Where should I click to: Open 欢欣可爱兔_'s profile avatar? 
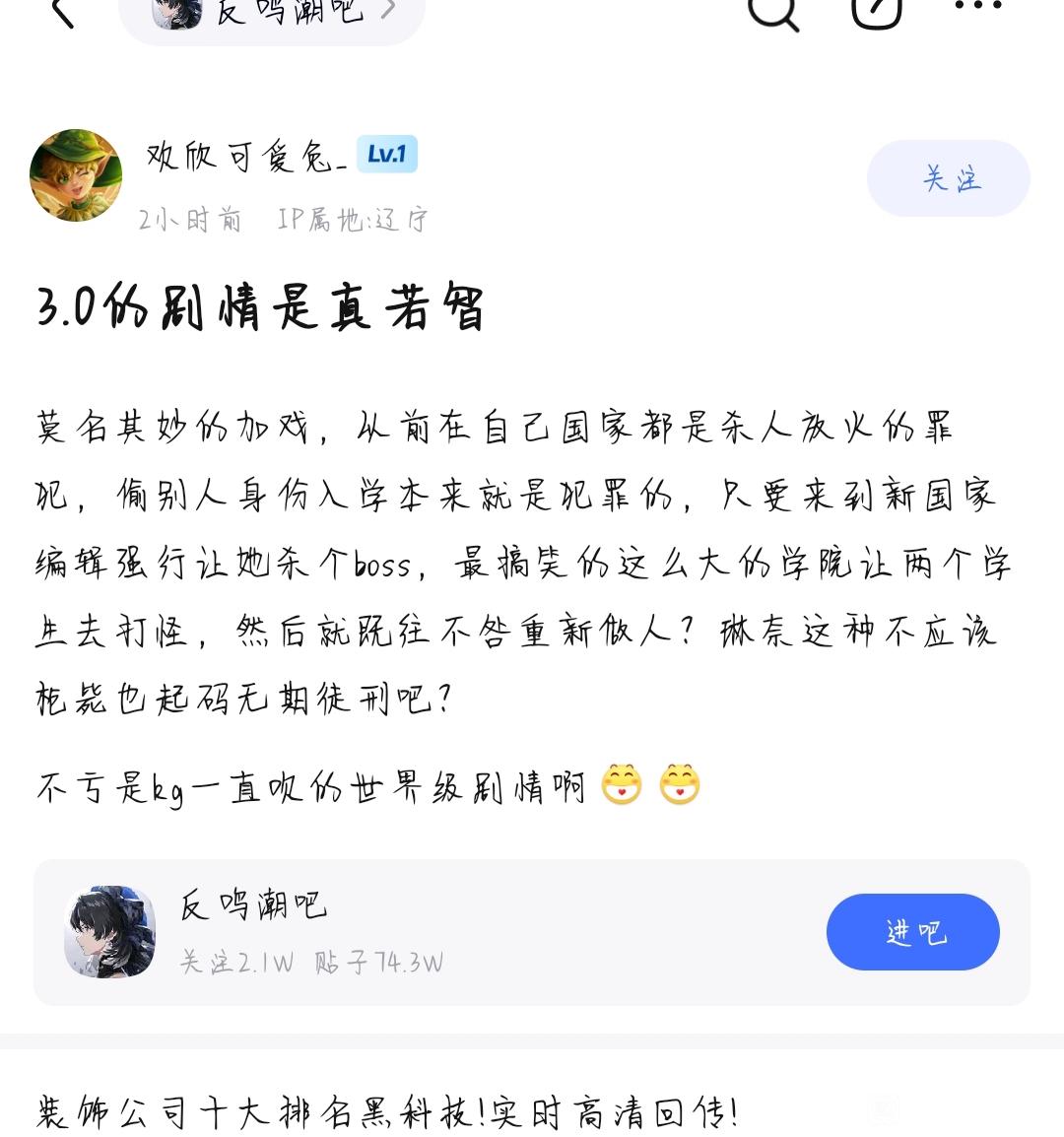(76, 175)
